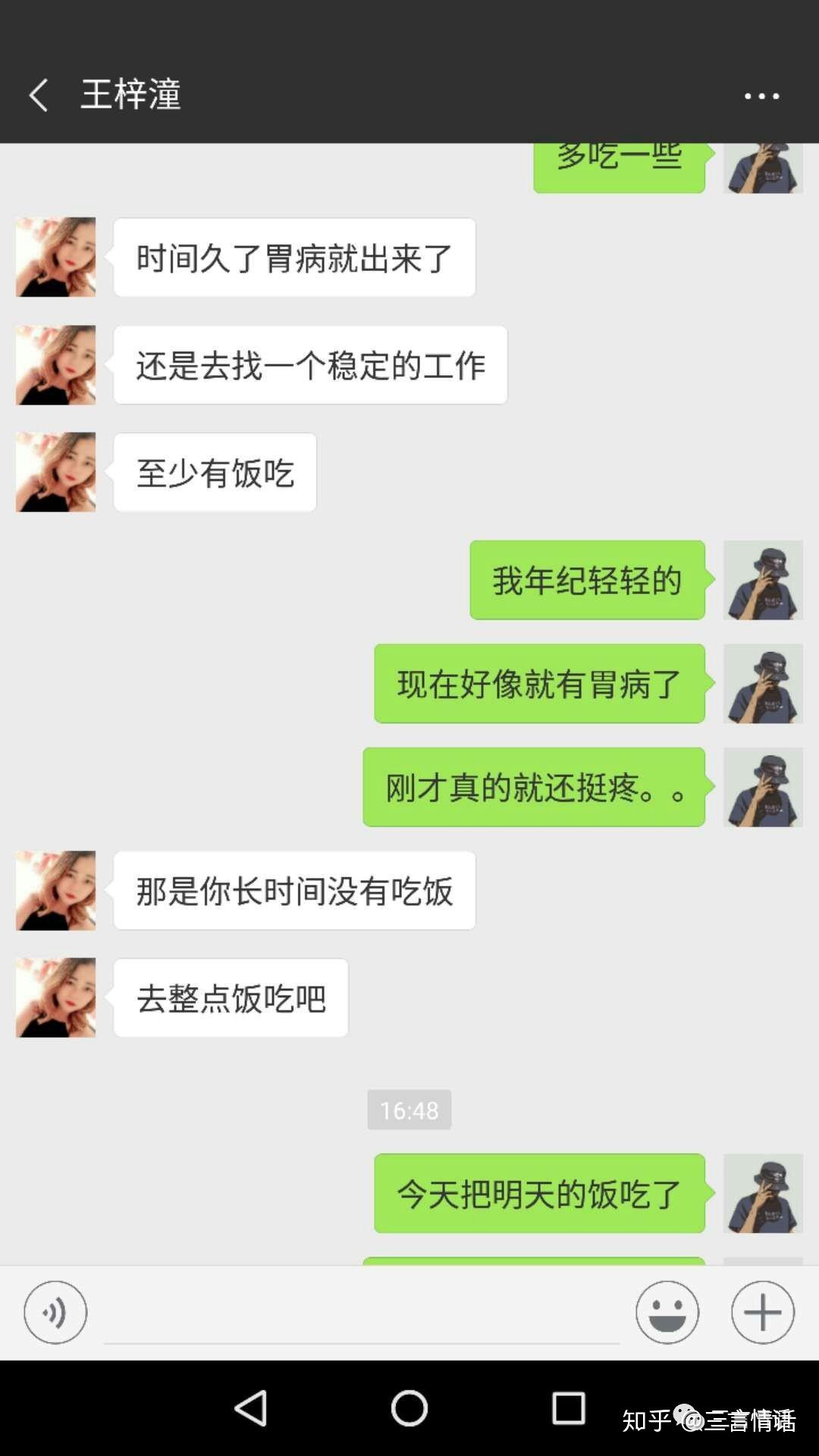
Task: Open the recent apps square button
Action: (x=568, y=1409)
